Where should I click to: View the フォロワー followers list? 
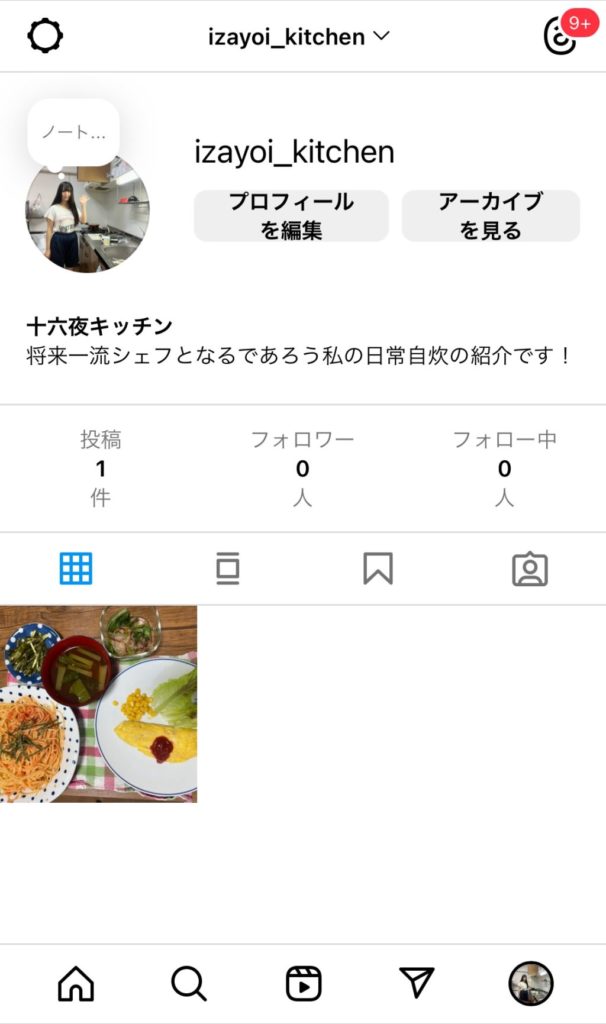[302, 468]
